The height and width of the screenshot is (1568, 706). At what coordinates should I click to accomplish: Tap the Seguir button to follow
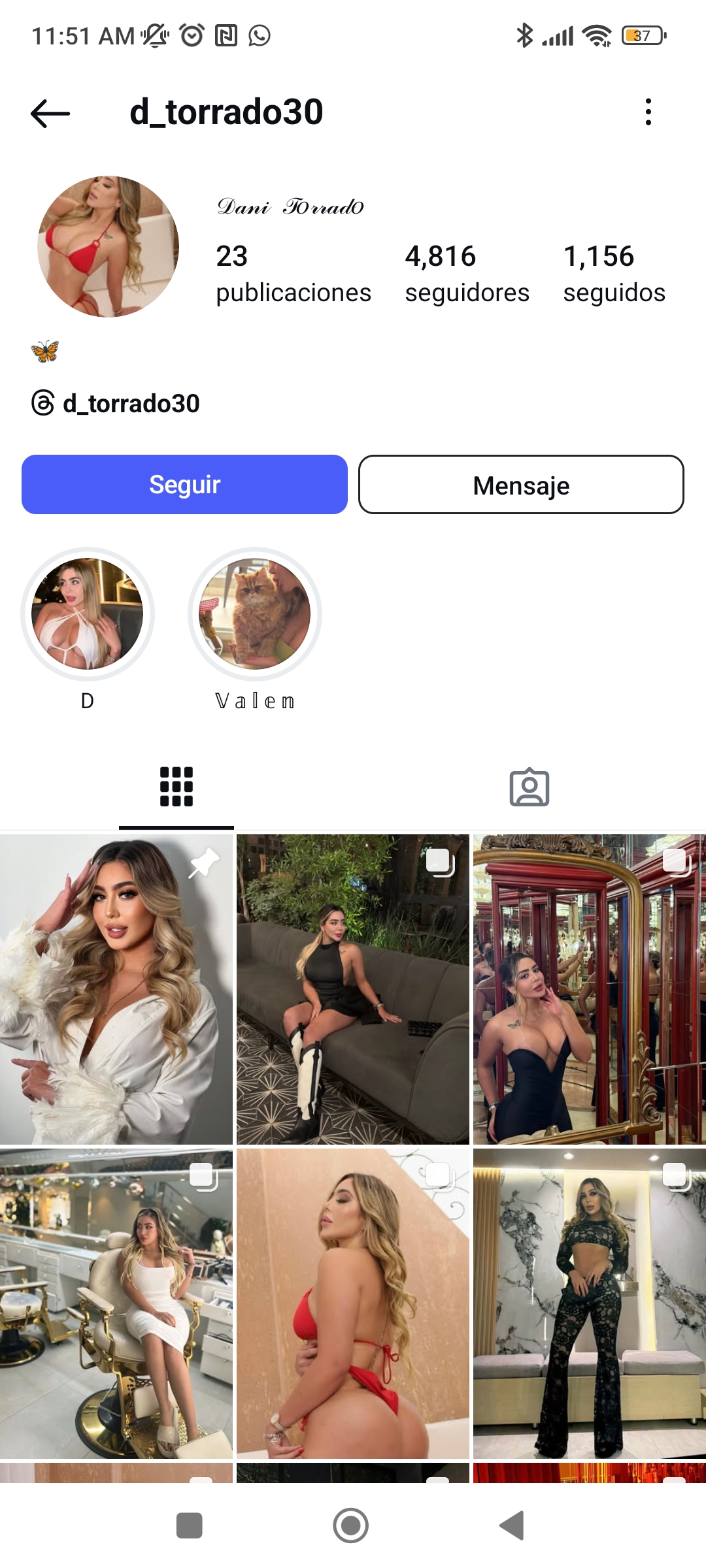(x=184, y=484)
